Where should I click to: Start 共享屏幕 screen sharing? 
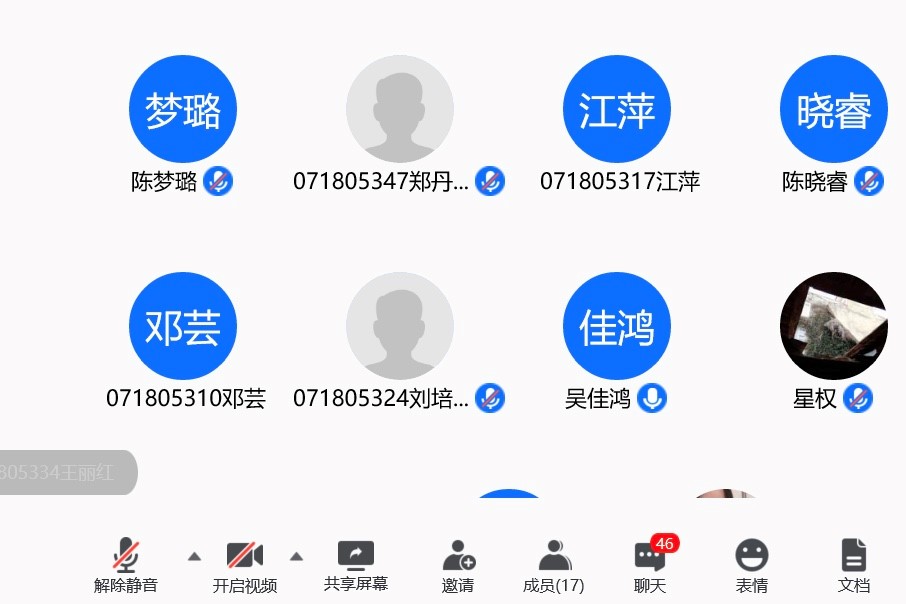point(355,566)
